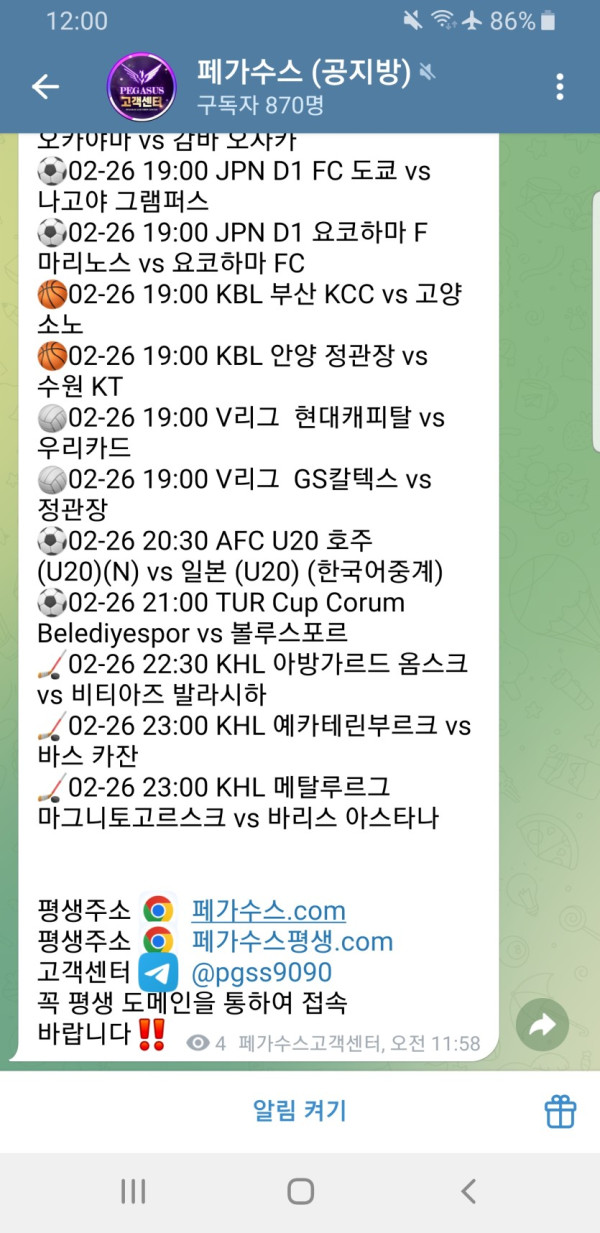Open the recent apps view
This screenshot has height=1233, width=600.
point(133,1191)
